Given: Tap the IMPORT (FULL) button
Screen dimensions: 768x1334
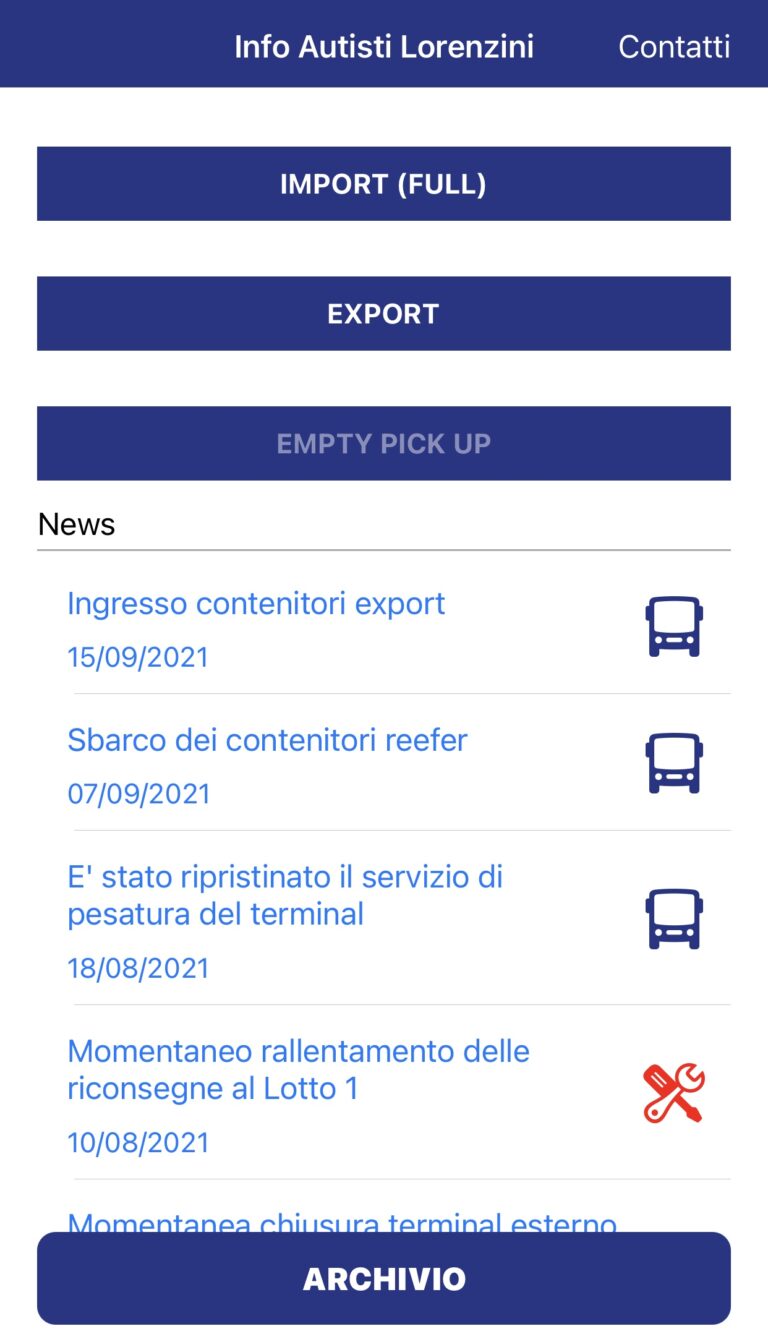Looking at the screenshot, I should [x=383, y=184].
